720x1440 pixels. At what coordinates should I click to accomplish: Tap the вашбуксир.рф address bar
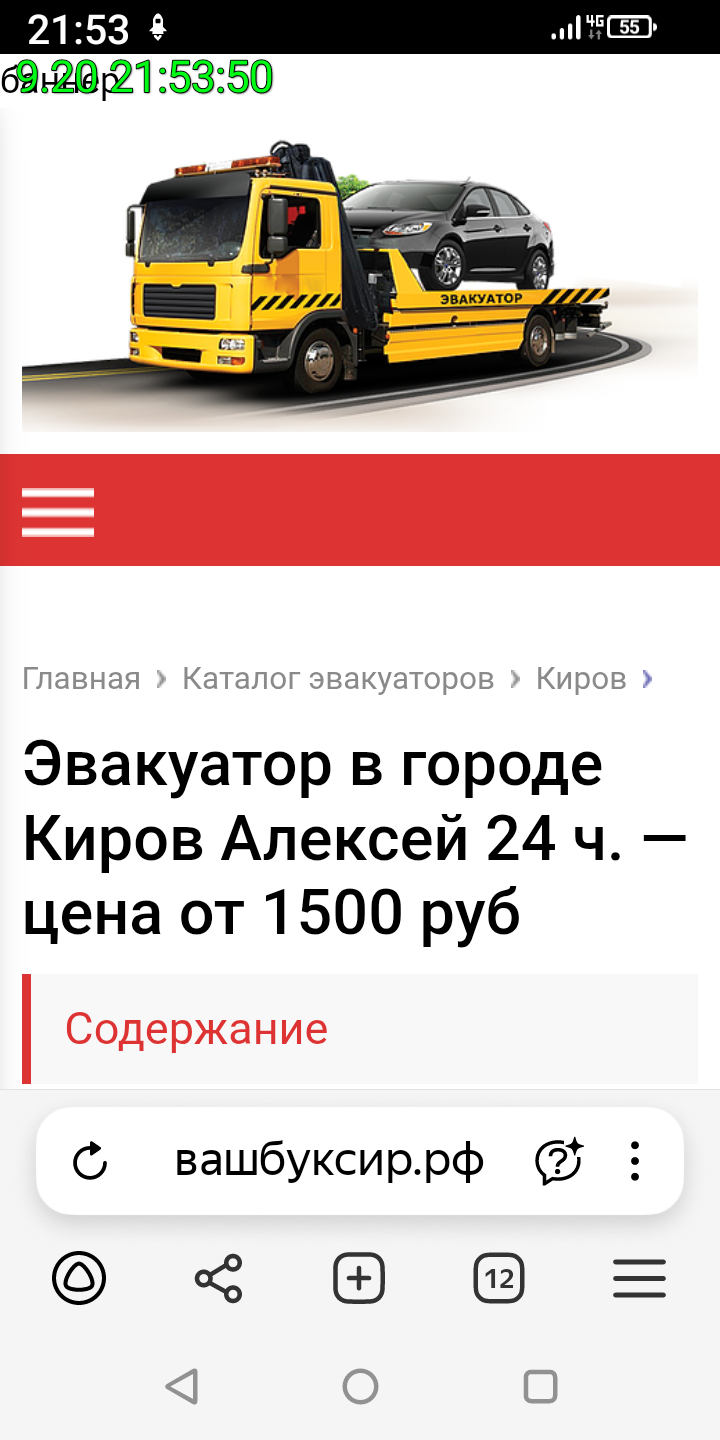(x=329, y=1161)
